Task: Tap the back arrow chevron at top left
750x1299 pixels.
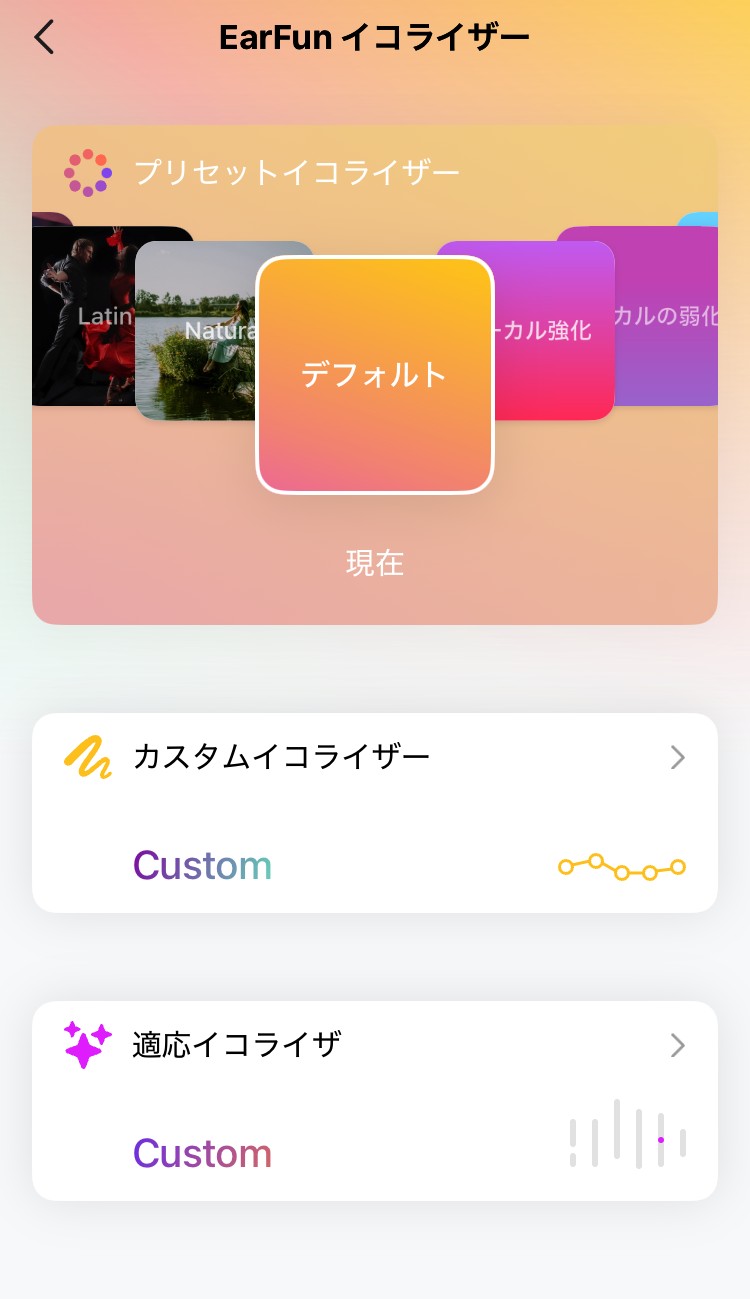Action: point(43,36)
